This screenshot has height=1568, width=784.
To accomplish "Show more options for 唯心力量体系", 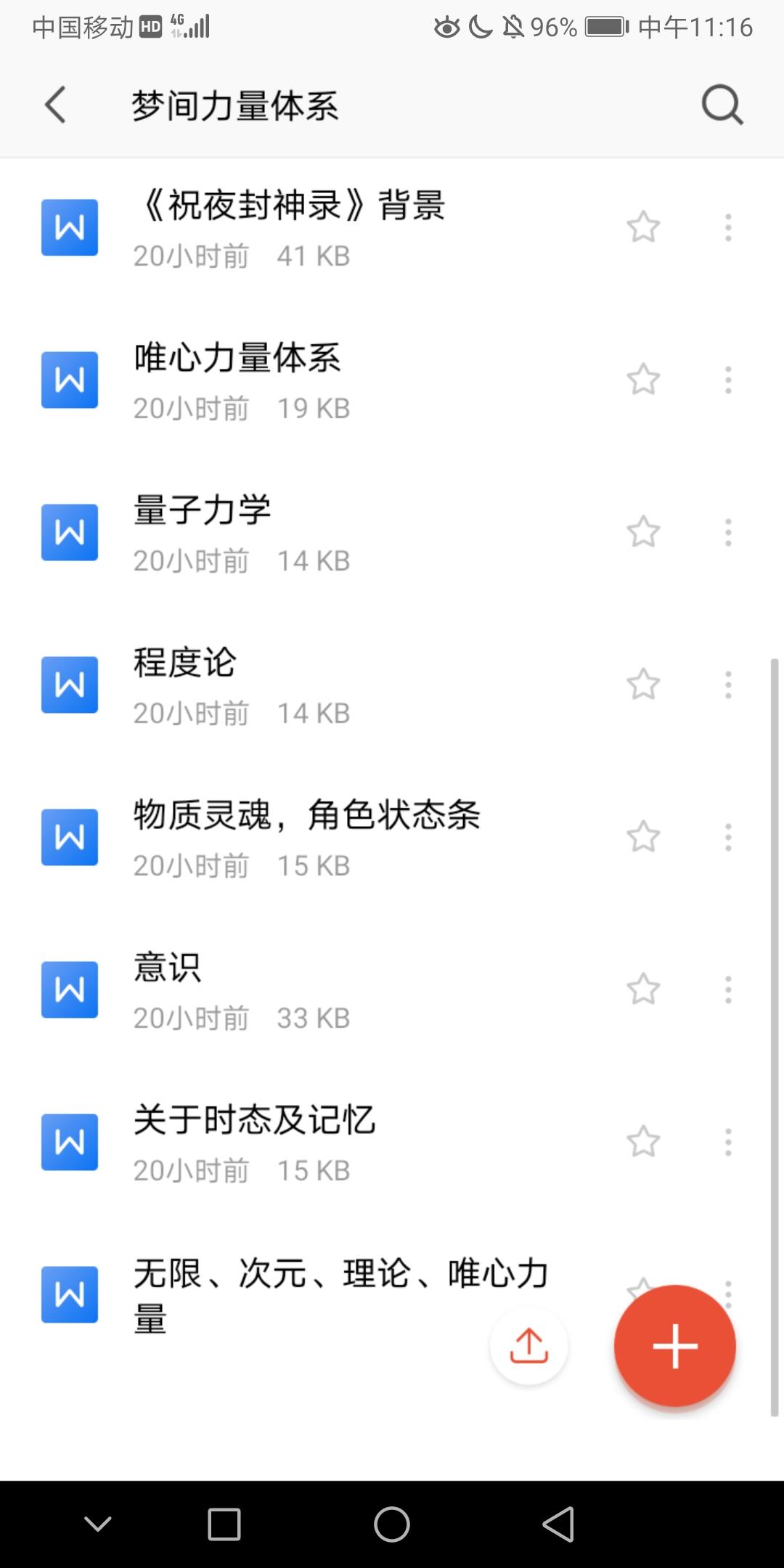I will pyautogui.click(x=728, y=380).
